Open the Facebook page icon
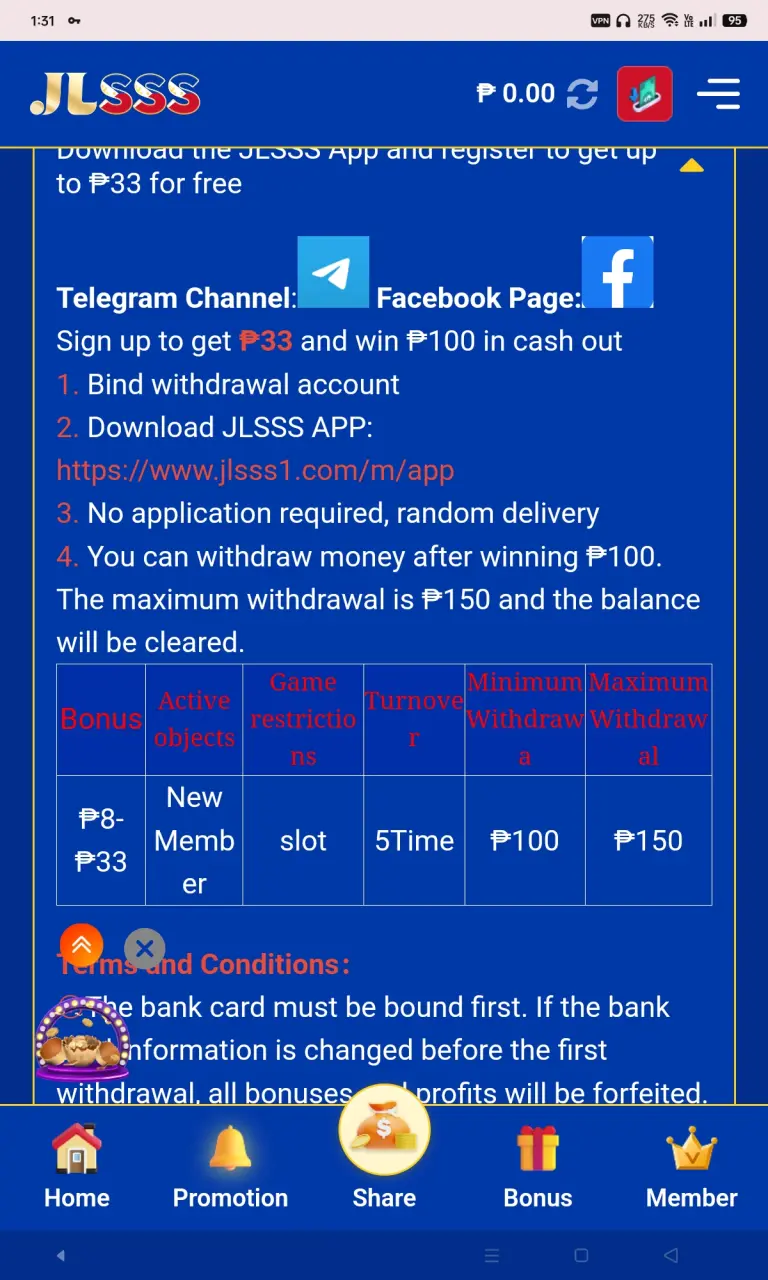 pos(617,272)
